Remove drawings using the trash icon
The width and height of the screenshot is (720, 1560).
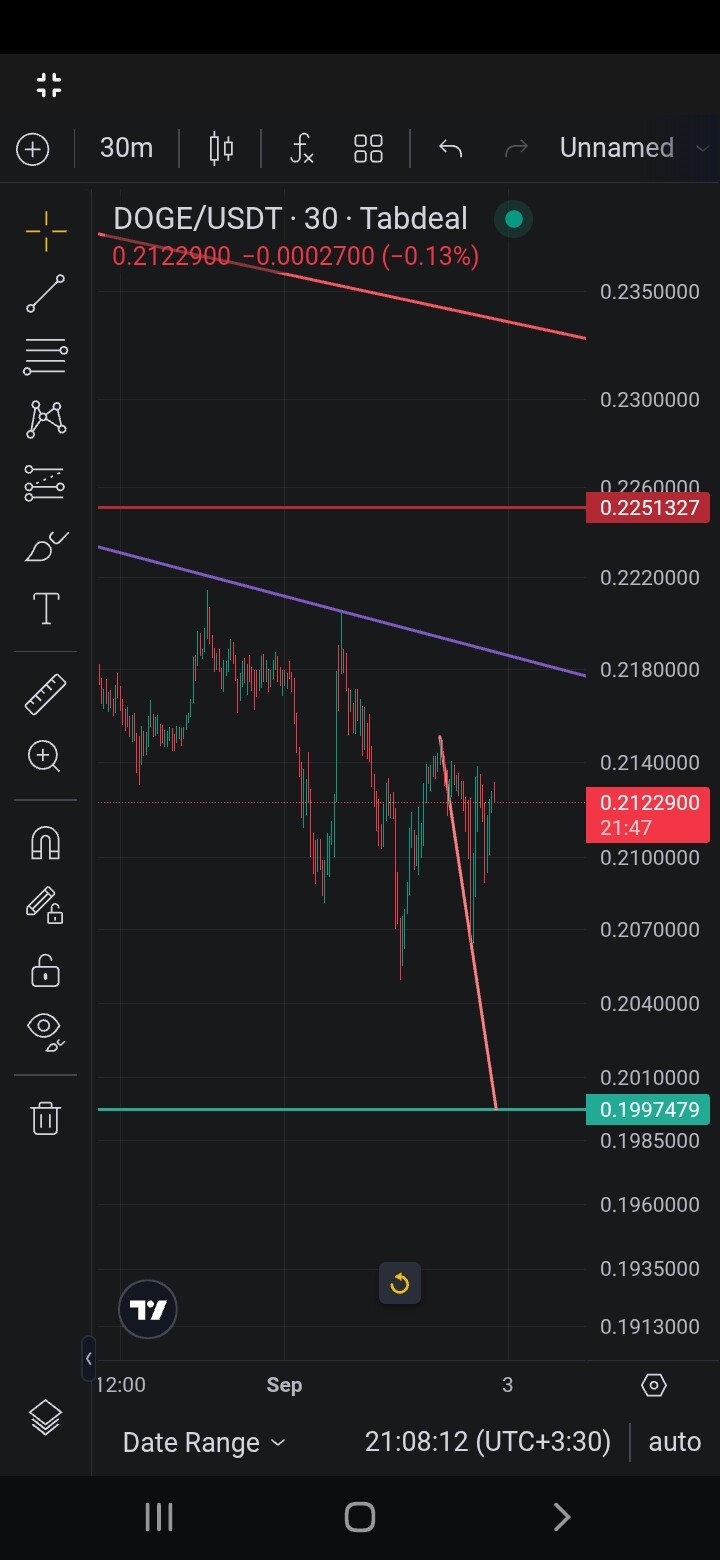click(45, 1117)
